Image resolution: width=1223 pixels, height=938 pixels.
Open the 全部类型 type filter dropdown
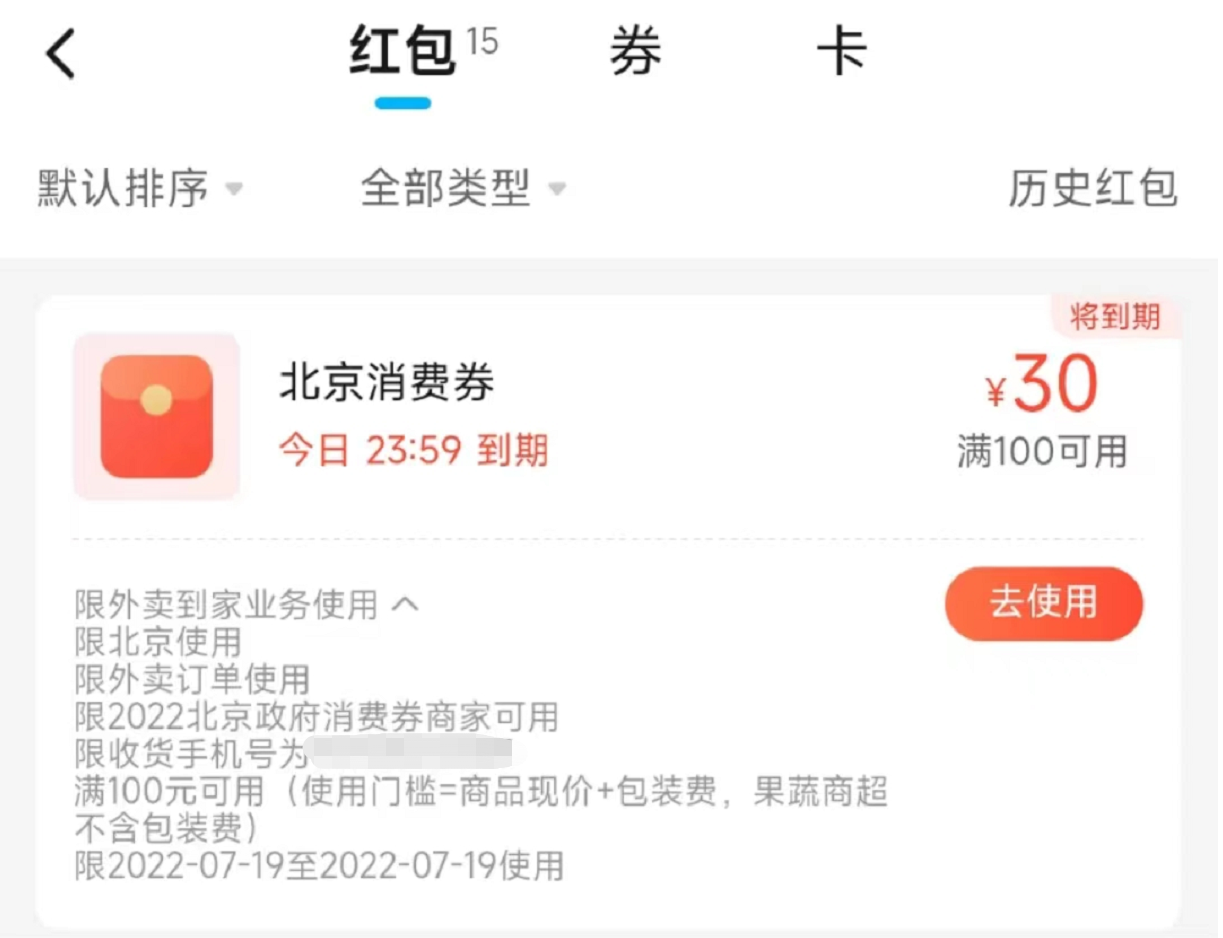463,188
